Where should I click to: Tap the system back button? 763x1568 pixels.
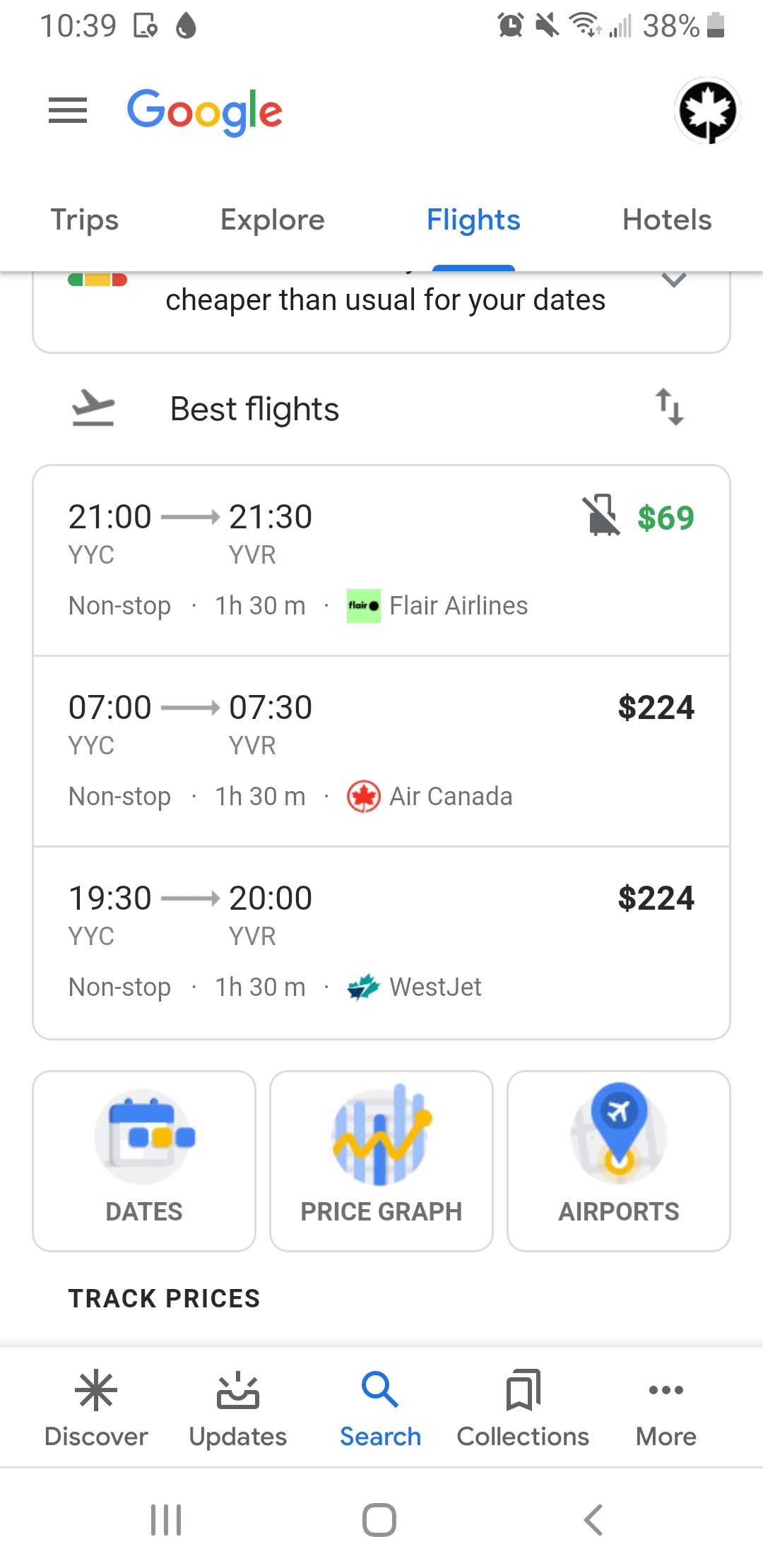(x=593, y=1519)
